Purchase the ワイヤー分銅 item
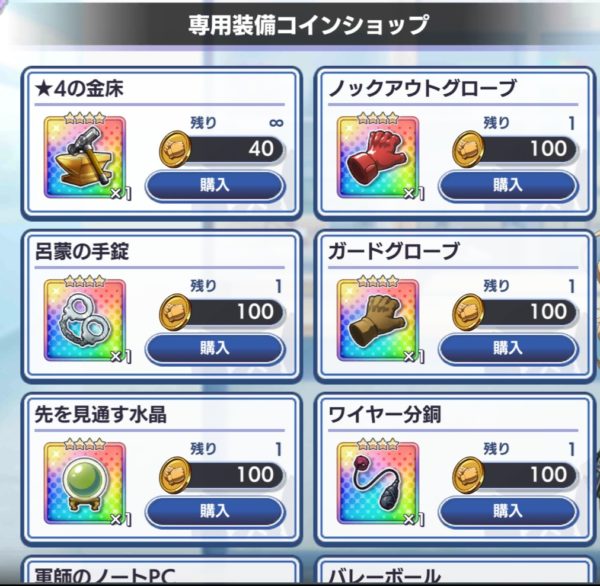The image size is (600, 586). [x=507, y=511]
